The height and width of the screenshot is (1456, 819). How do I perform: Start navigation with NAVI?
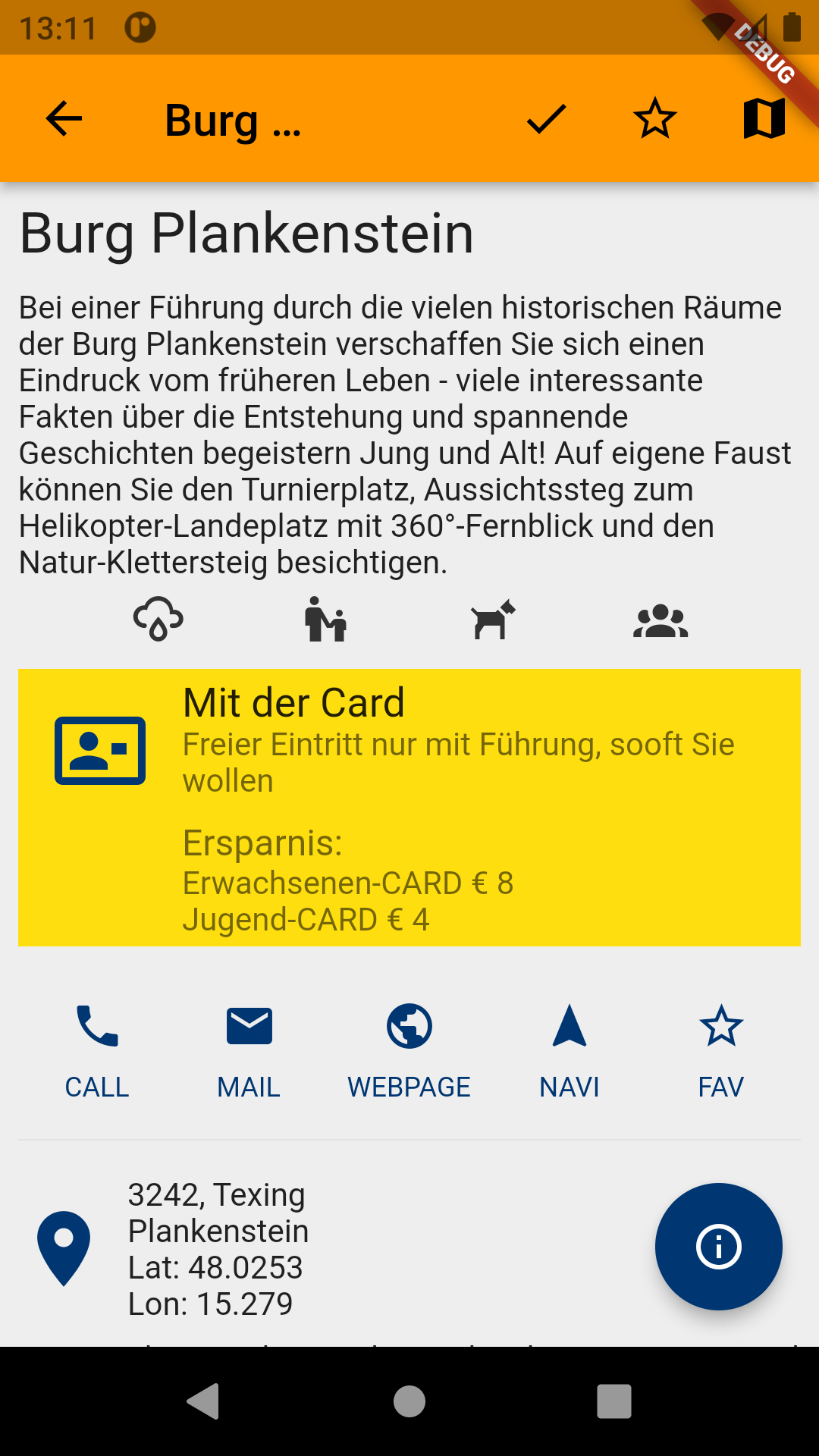point(570,1052)
